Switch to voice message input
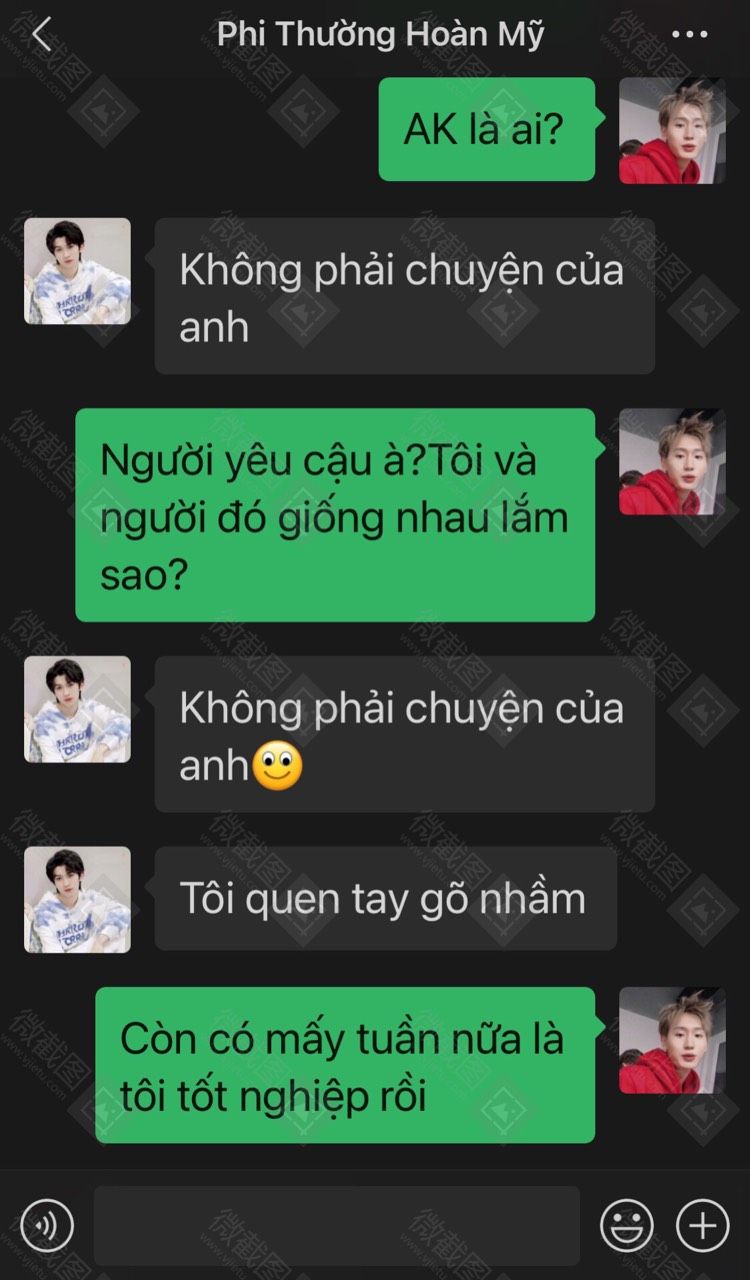The image size is (750, 1280). coord(47,1225)
